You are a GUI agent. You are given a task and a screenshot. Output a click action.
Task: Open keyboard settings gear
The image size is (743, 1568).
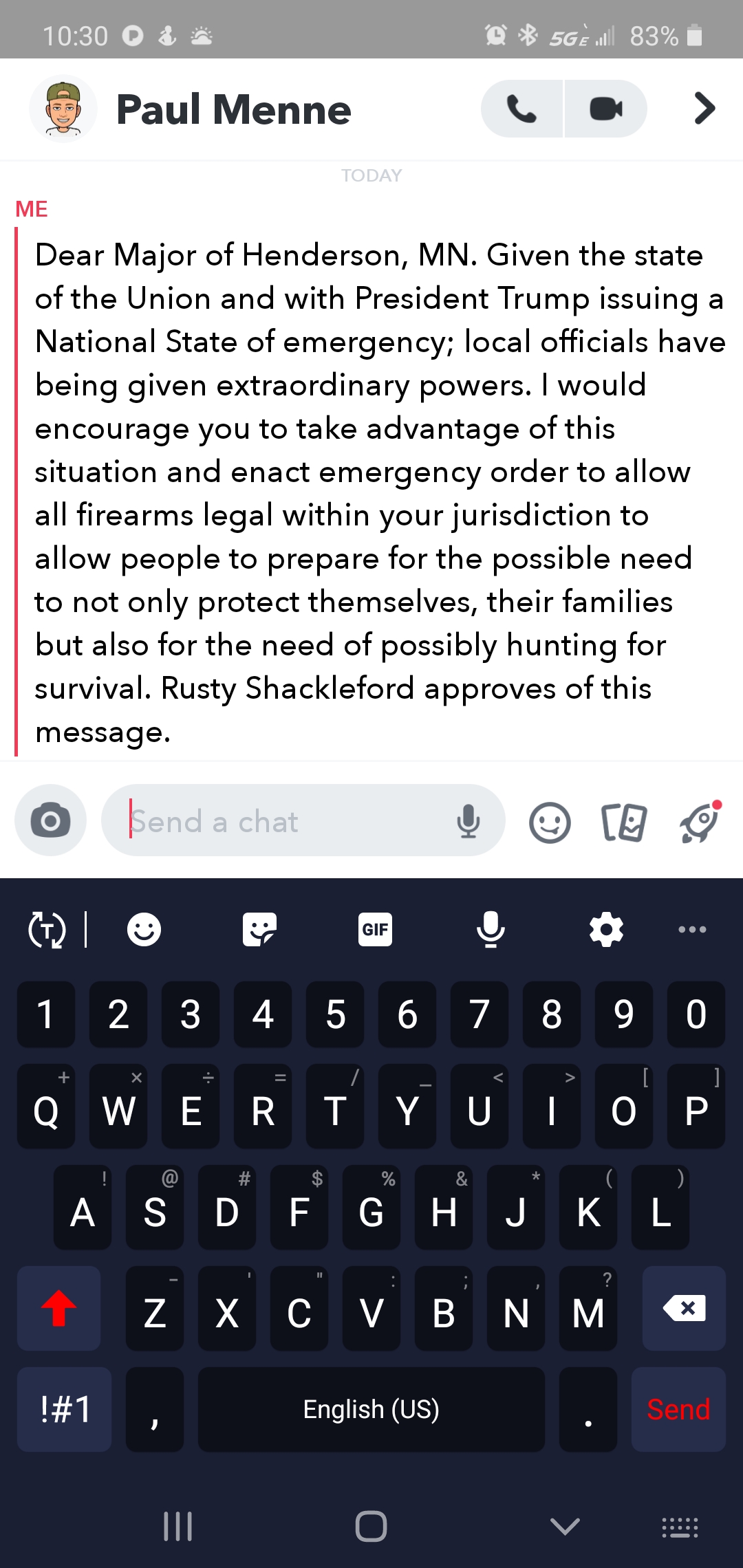pyautogui.click(x=606, y=930)
